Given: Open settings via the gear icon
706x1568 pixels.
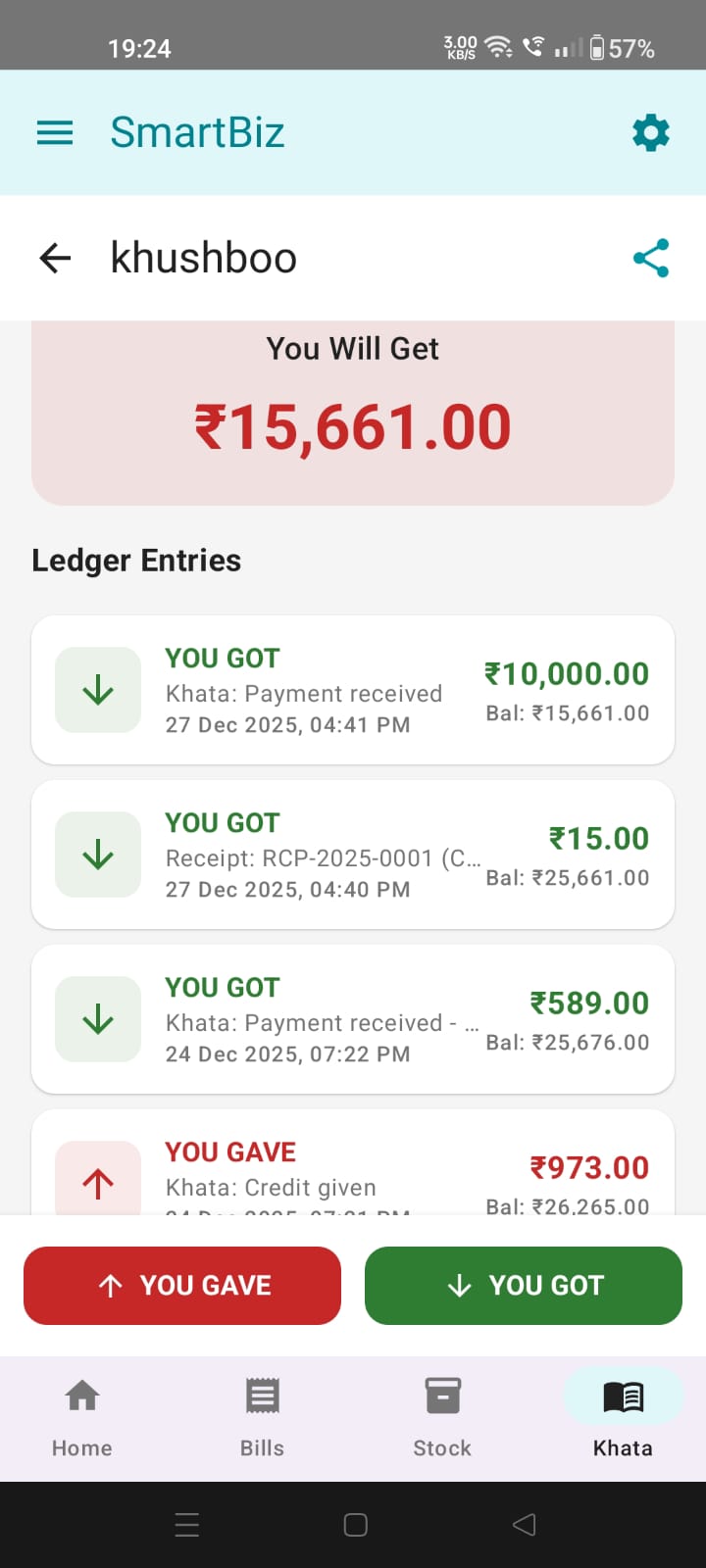Looking at the screenshot, I should 650,132.
